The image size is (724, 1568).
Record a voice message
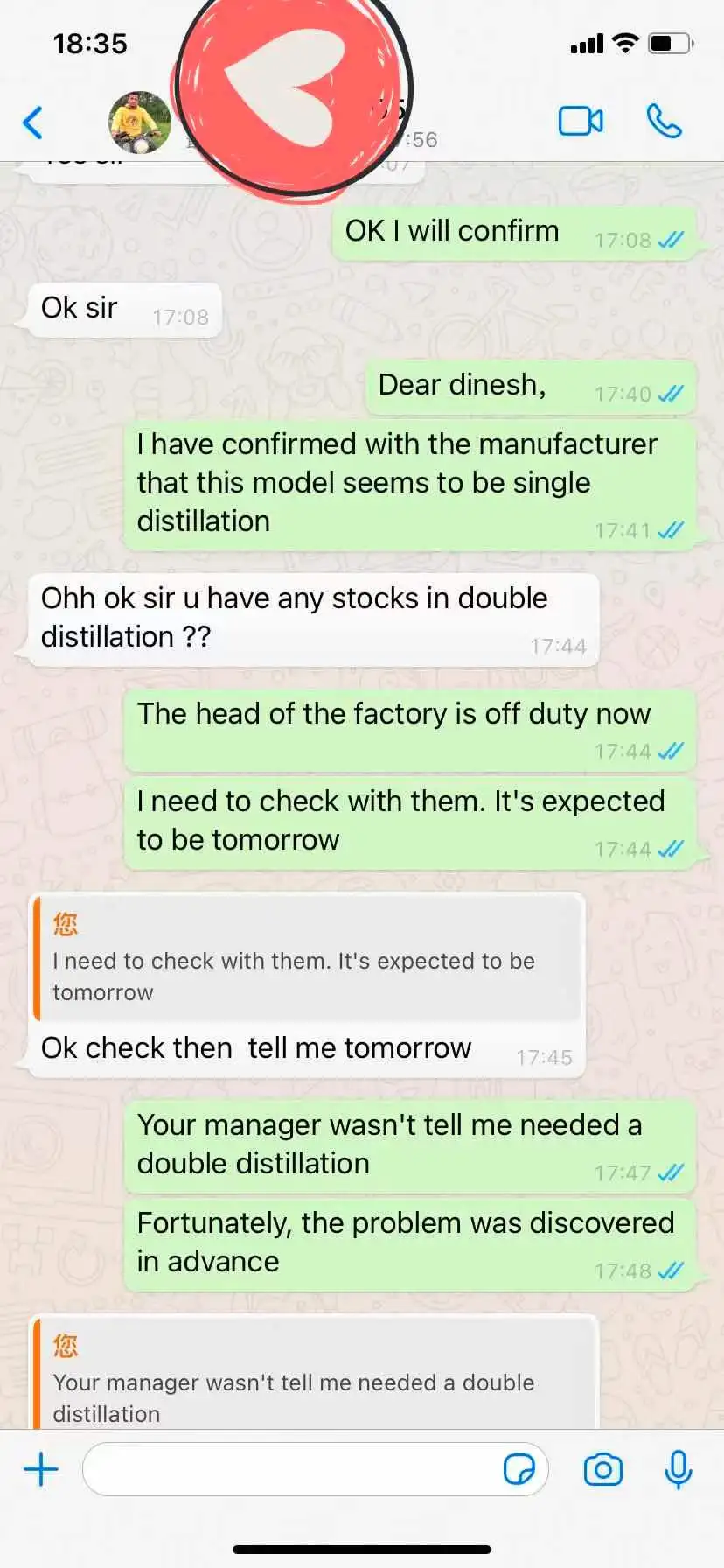point(679,1469)
